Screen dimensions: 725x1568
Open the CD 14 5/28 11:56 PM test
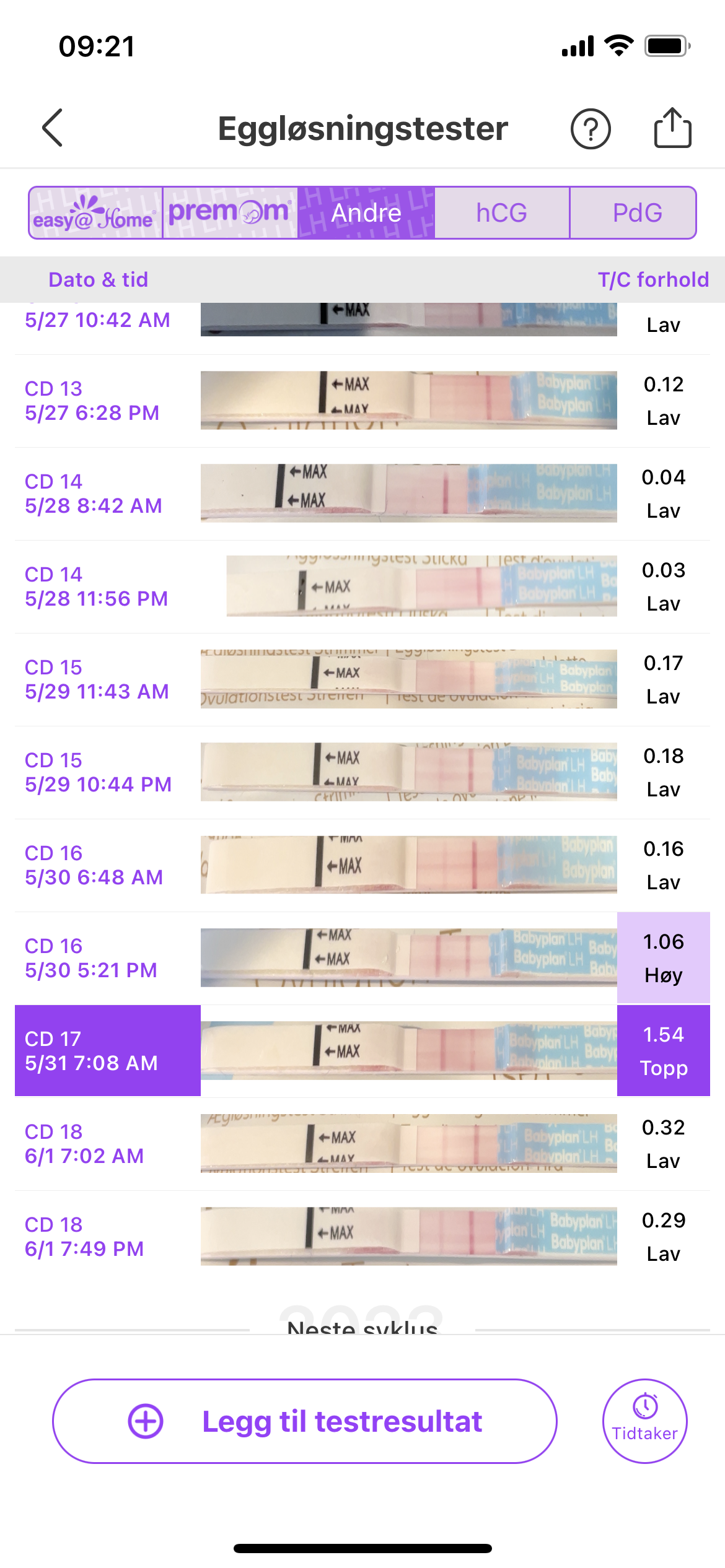coord(362,586)
